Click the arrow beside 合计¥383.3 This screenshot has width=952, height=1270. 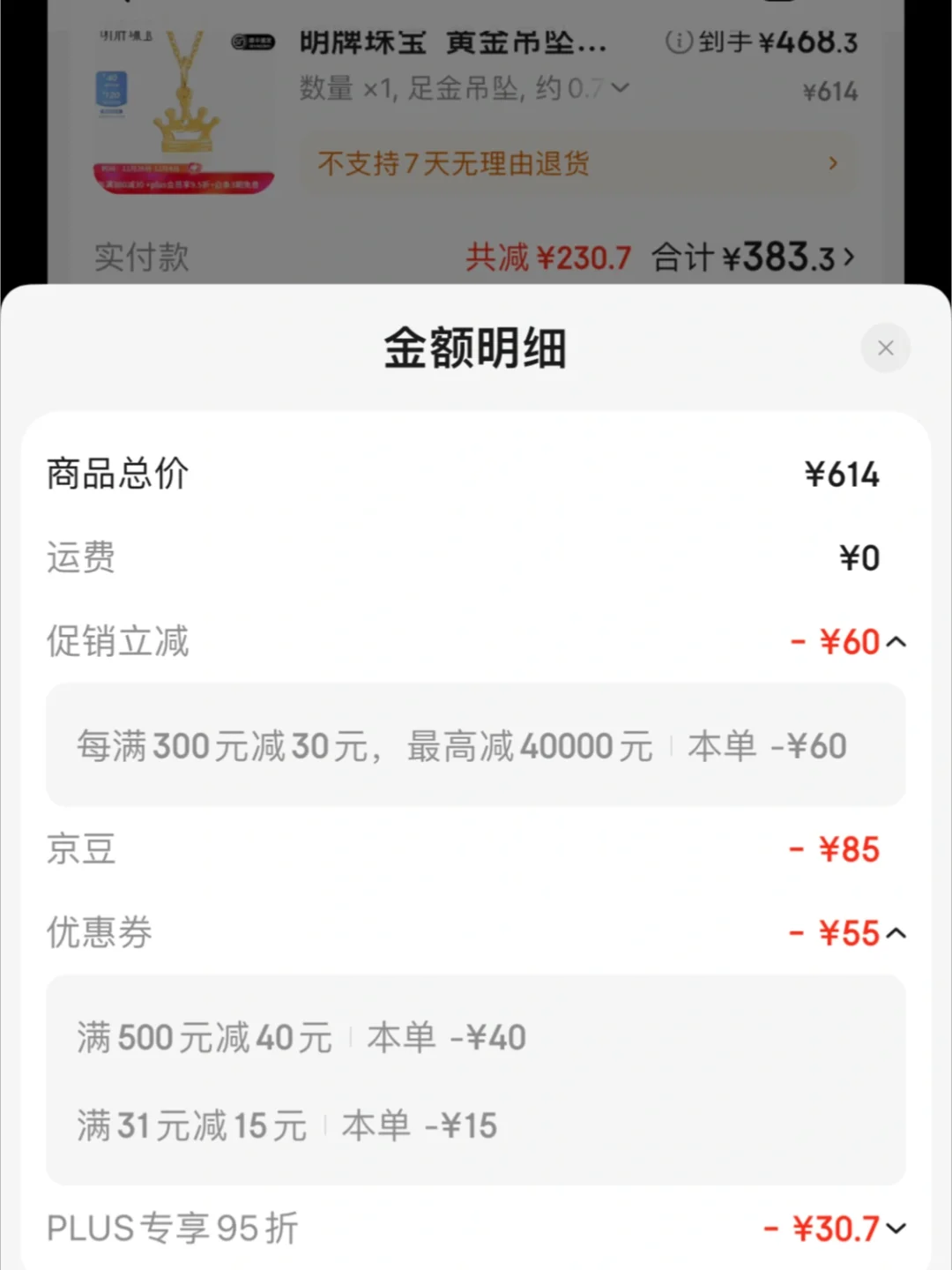click(x=846, y=257)
